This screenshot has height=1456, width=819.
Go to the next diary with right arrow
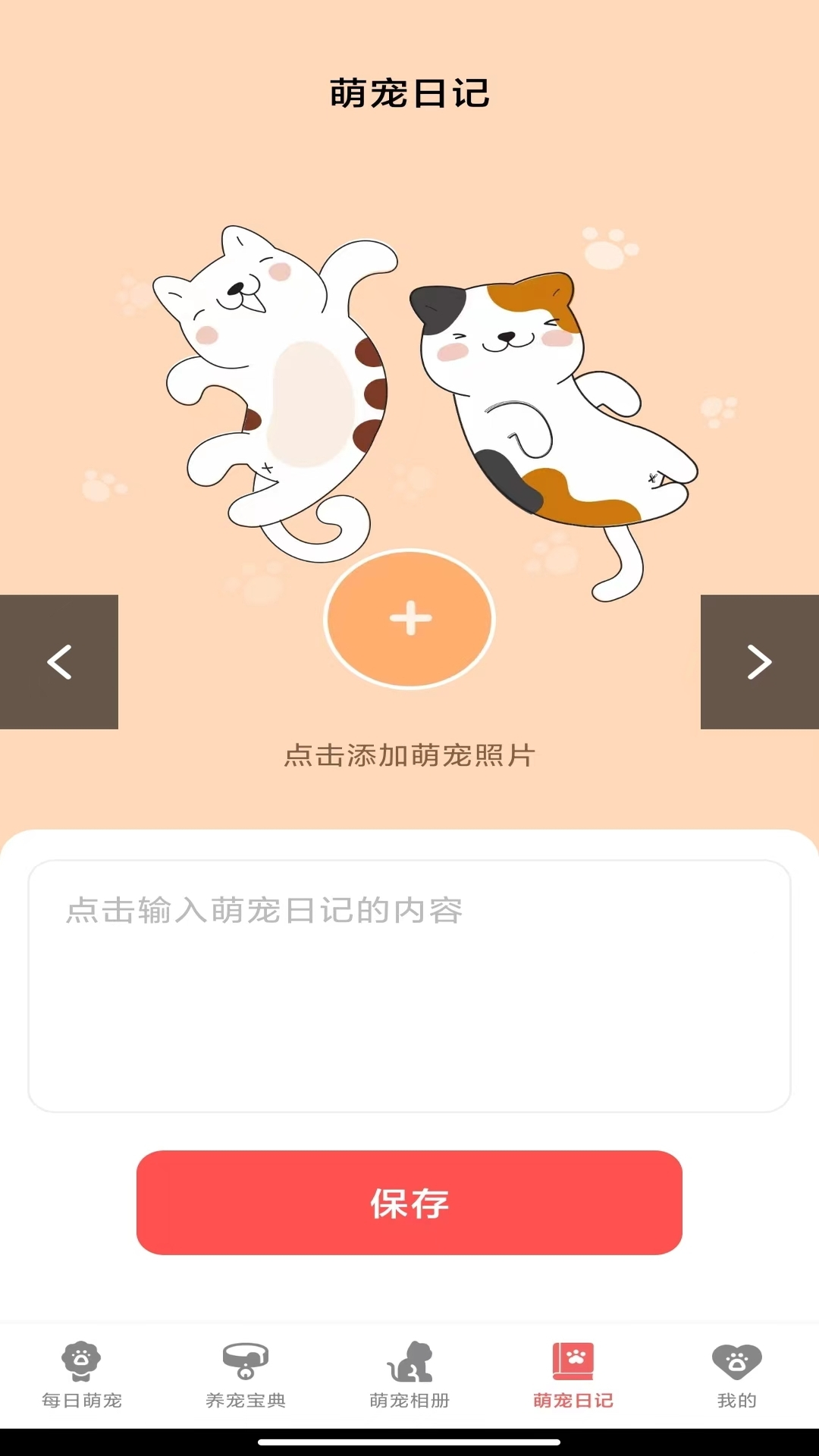tap(759, 661)
